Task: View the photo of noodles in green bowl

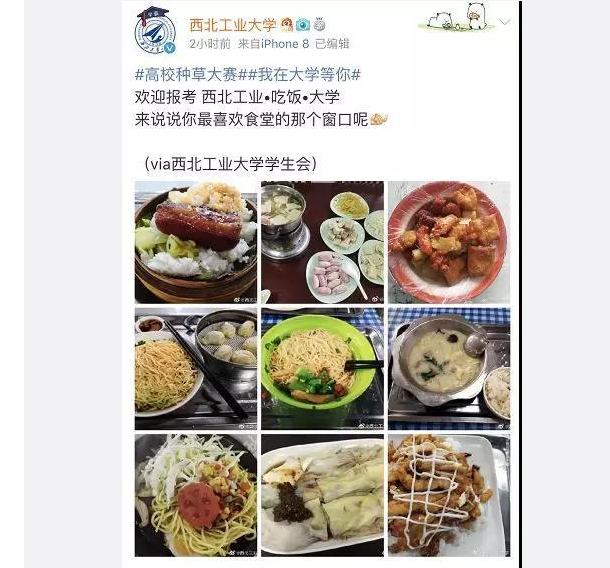Action: point(322,368)
